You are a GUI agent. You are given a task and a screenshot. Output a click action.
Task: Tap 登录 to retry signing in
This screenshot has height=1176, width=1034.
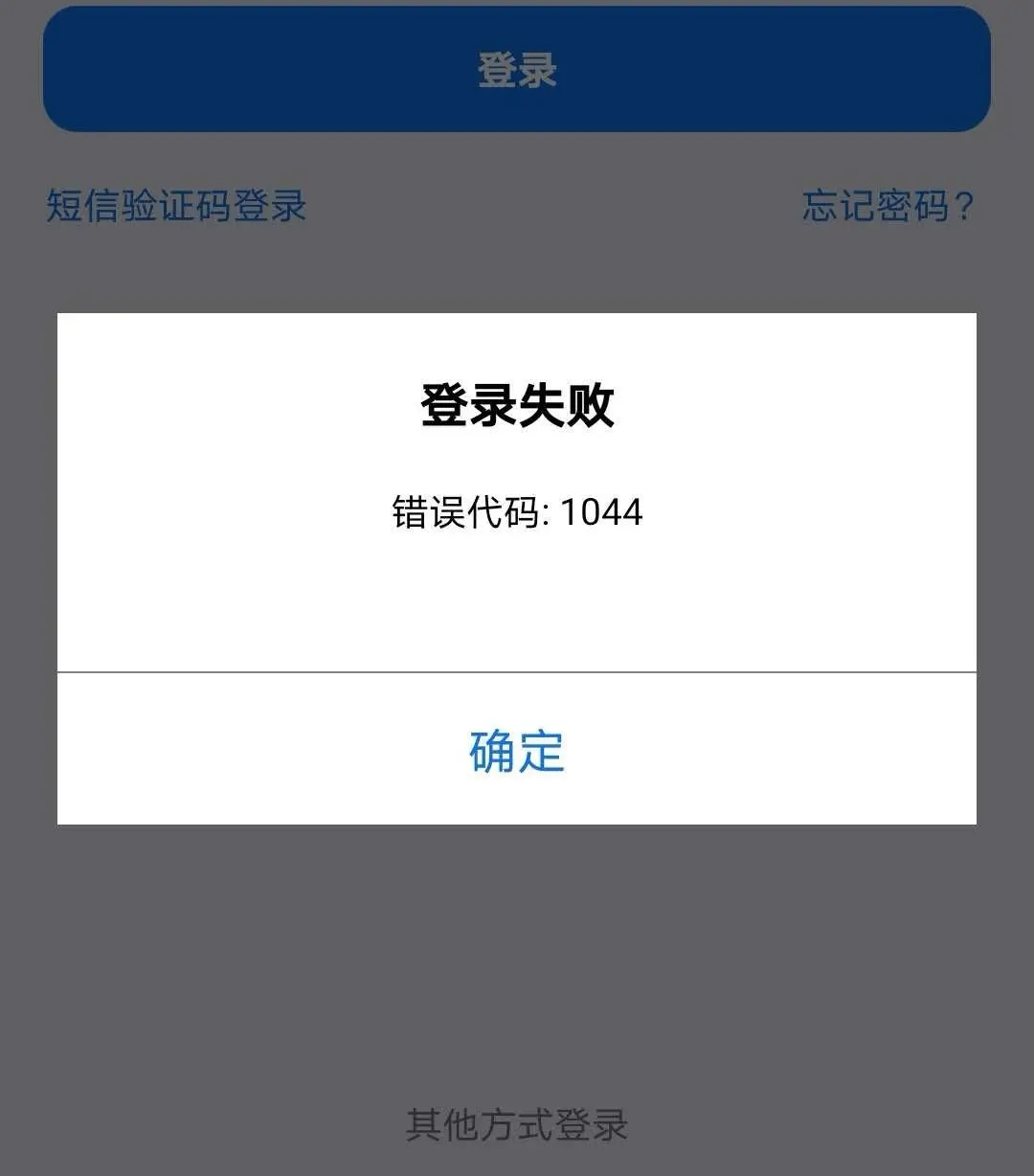[517, 72]
